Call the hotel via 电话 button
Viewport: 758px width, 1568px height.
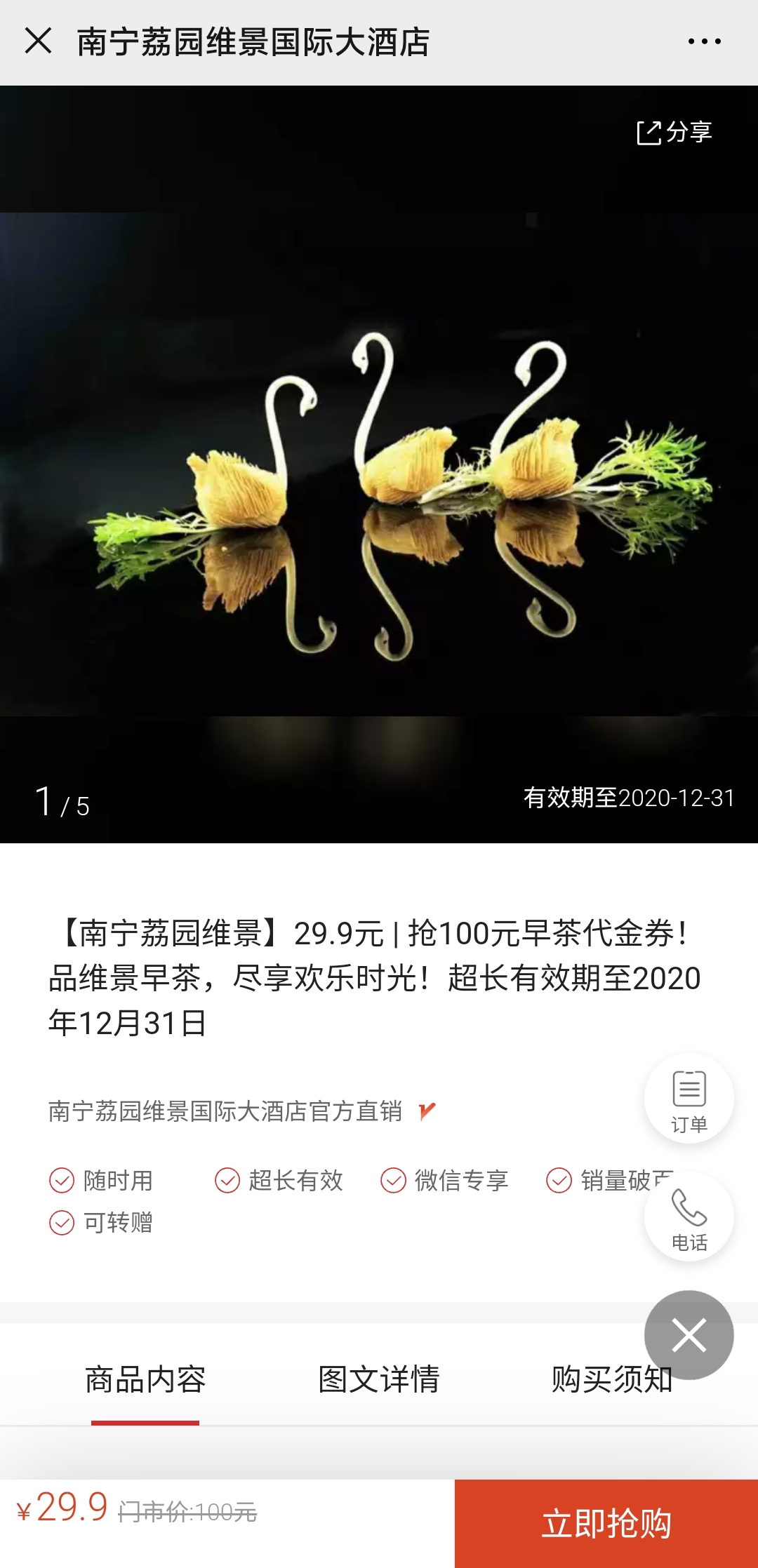tap(689, 1217)
